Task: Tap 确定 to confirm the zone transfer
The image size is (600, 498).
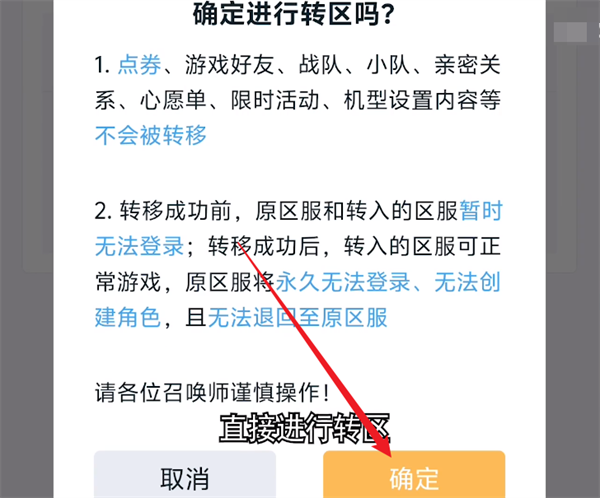Action: pyautogui.click(x=413, y=476)
